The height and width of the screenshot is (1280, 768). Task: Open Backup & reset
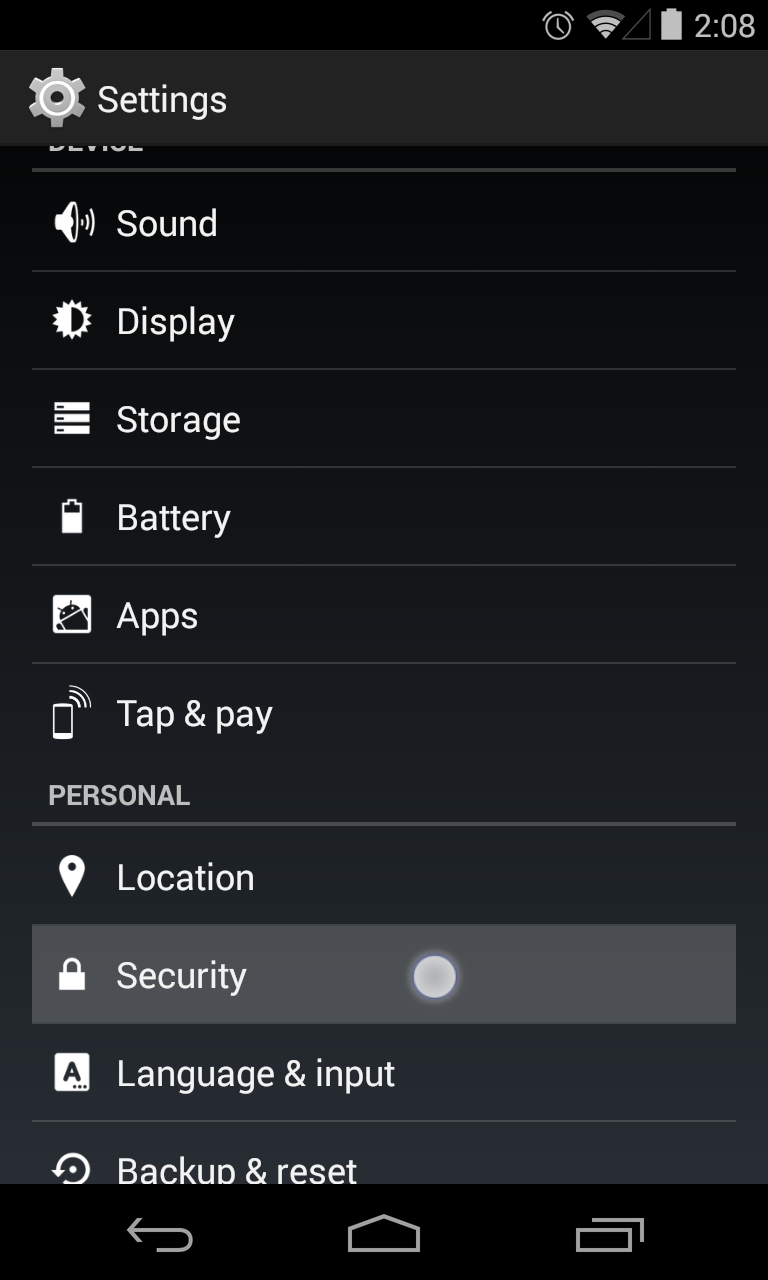[x=384, y=1165]
